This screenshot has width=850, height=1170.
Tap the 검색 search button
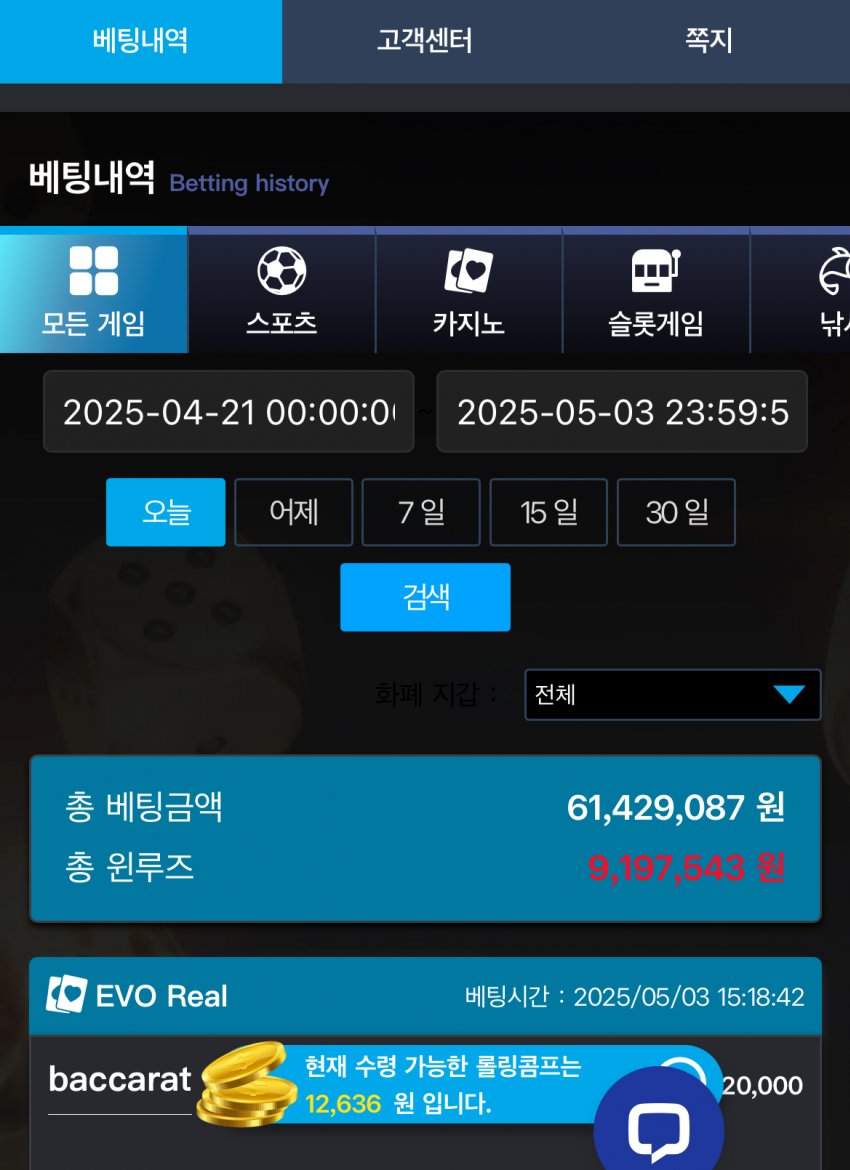click(425, 597)
